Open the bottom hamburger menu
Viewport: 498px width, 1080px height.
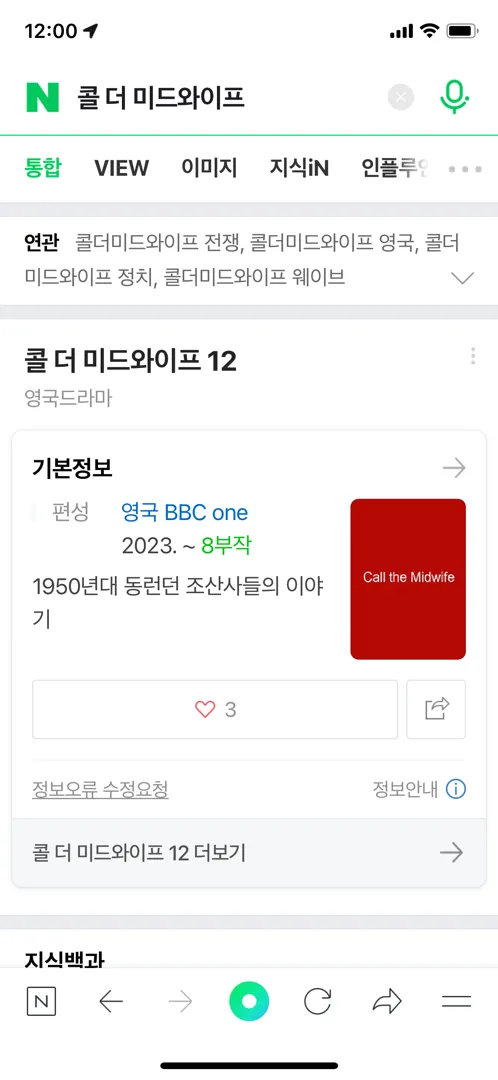pyautogui.click(x=456, y=1001)
